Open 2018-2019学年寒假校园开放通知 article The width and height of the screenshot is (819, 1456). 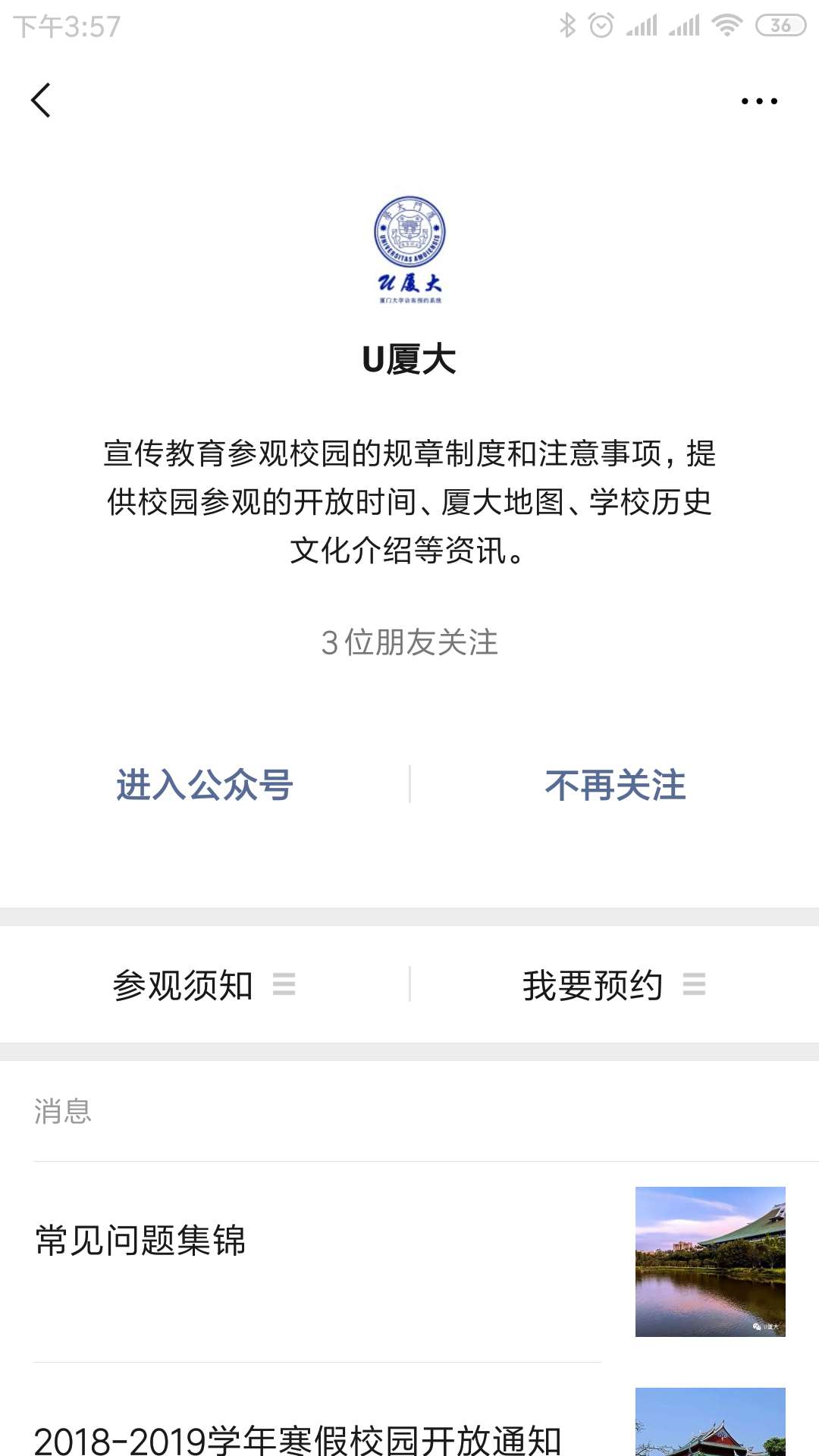coord(297,1439)
